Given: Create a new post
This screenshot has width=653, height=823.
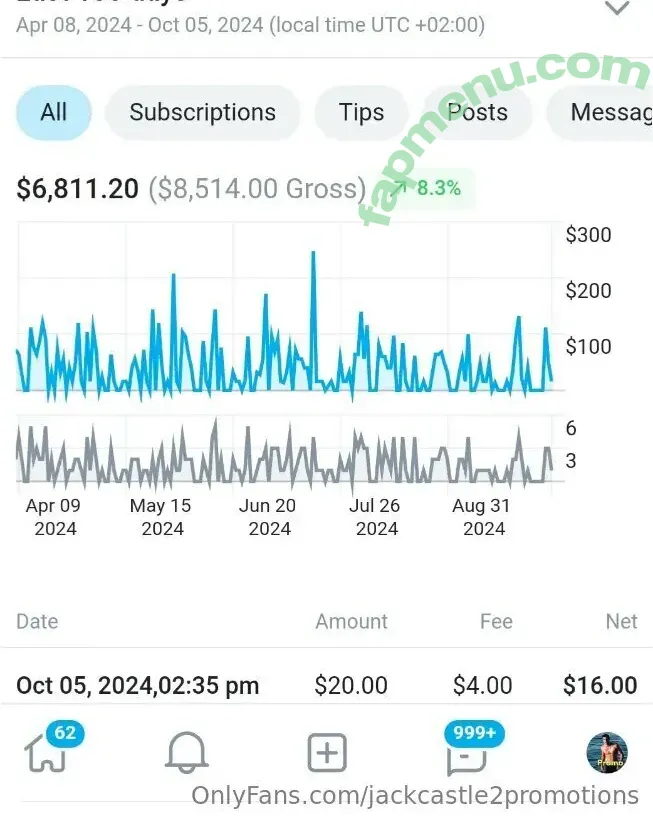Looking at the screenshot, I should pyautogui.click(x=326, y=752).
